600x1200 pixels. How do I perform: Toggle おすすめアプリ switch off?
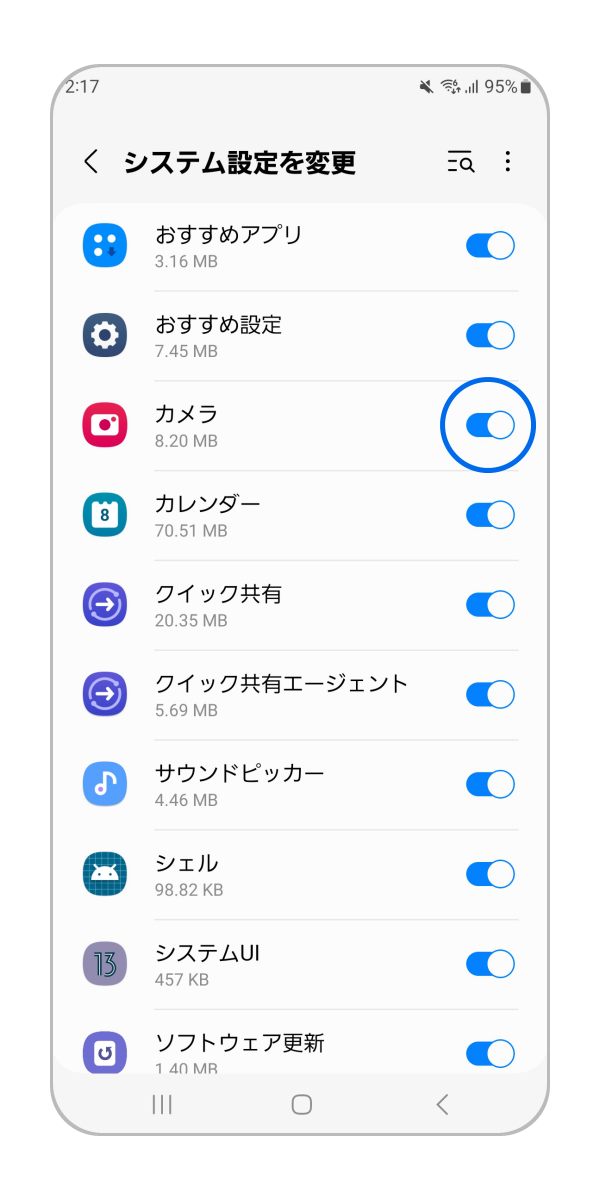pyautogui.click(x=490, y=246)
